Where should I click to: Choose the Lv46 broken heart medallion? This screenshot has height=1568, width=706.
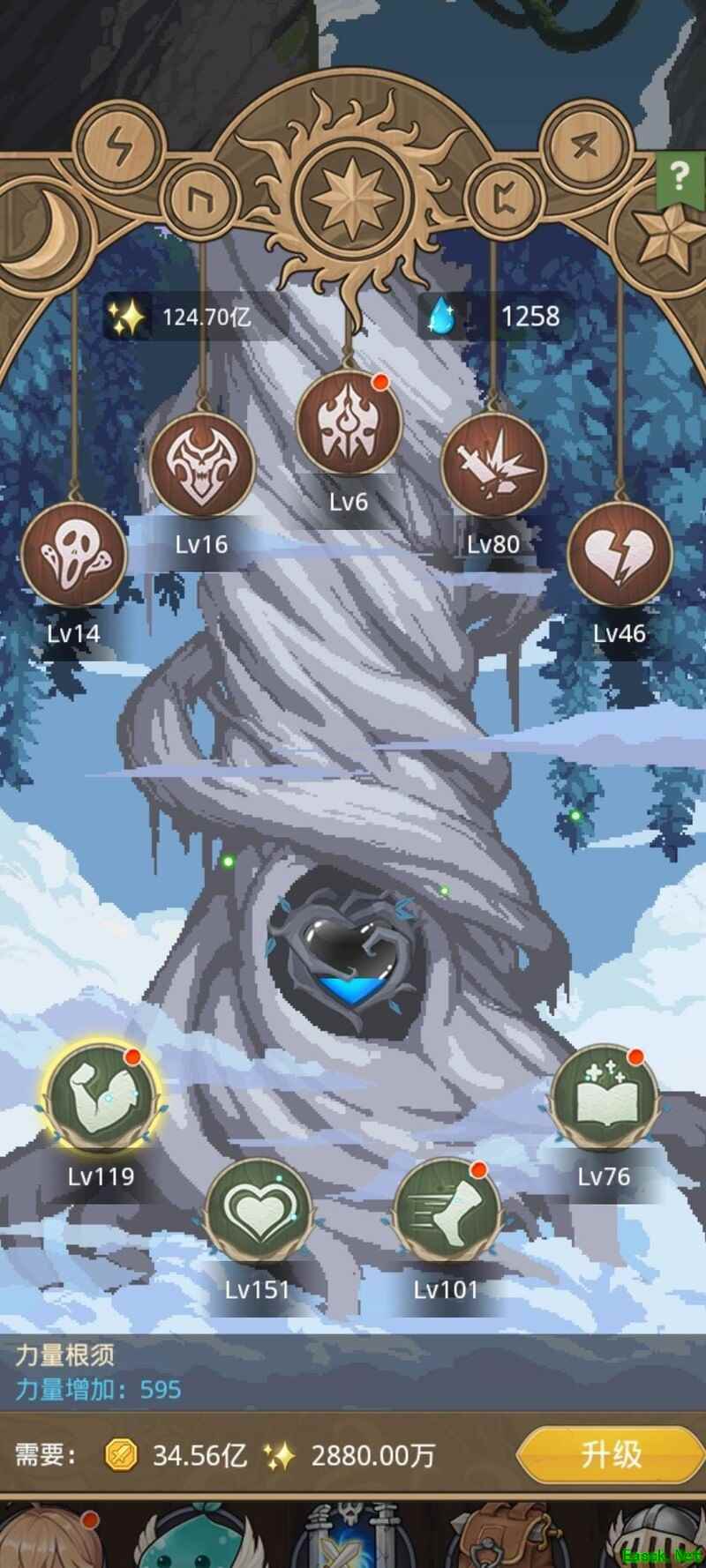(620, 555)
